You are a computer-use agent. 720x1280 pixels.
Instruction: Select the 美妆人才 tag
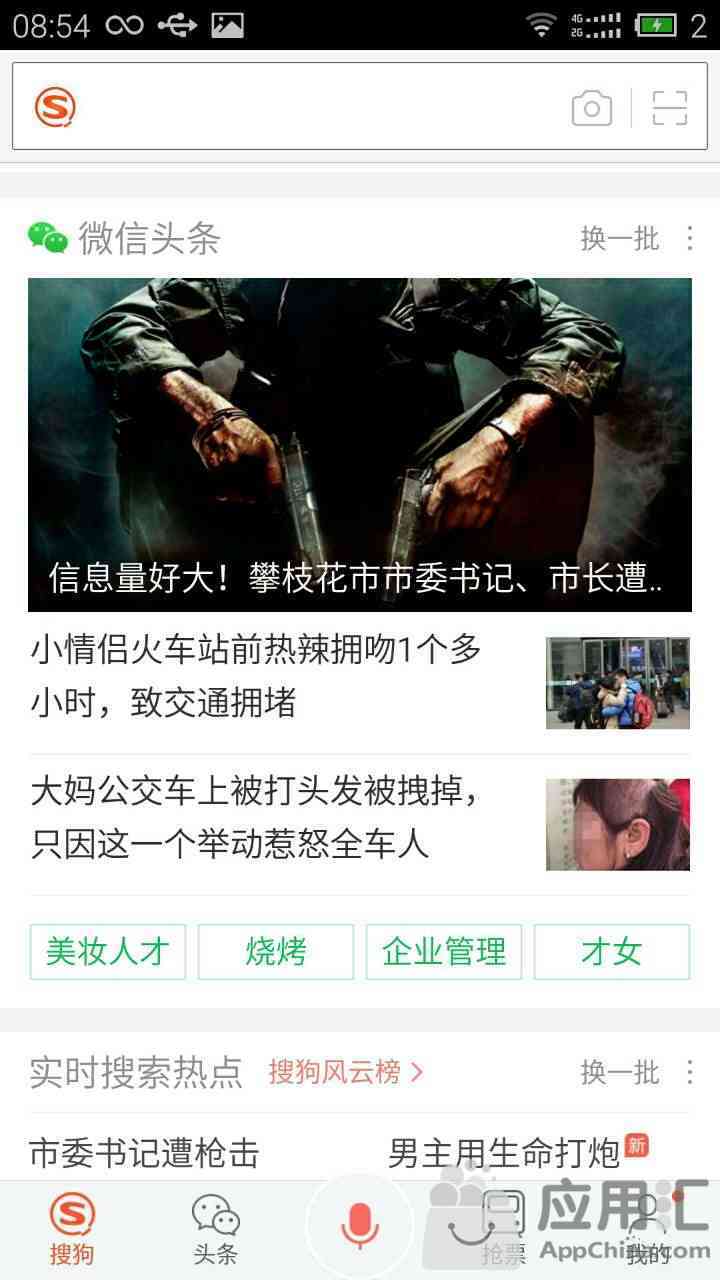pyautogui.click(x=108, y=951)
